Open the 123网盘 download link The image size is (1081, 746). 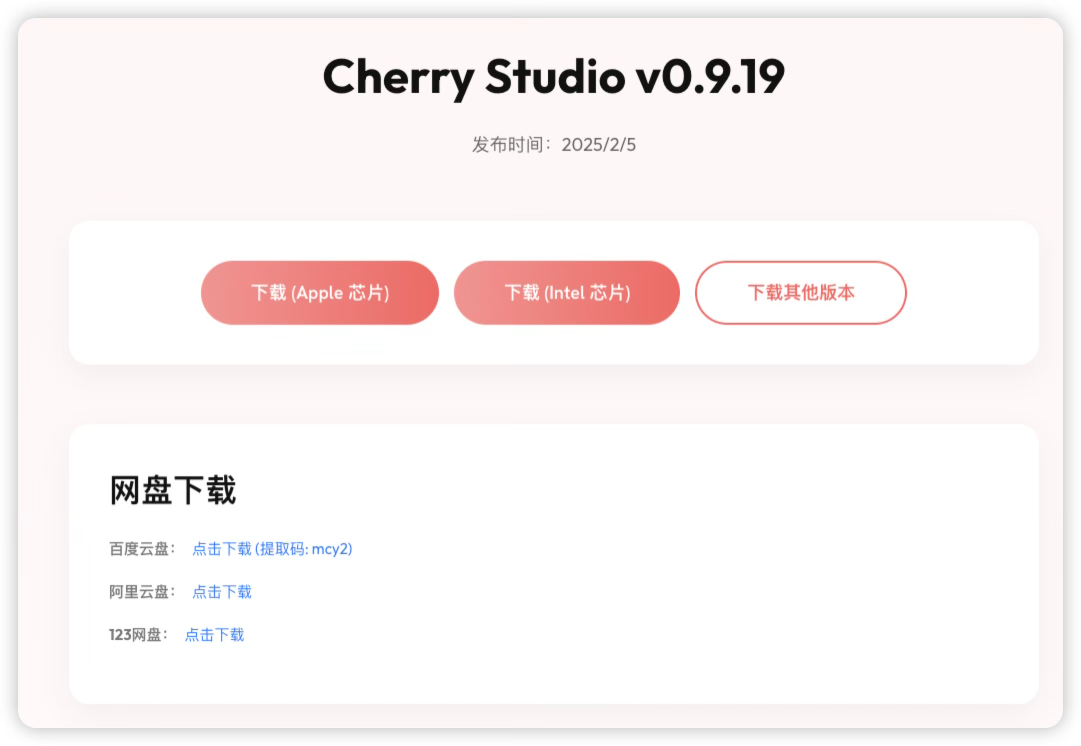coord(214,635)
